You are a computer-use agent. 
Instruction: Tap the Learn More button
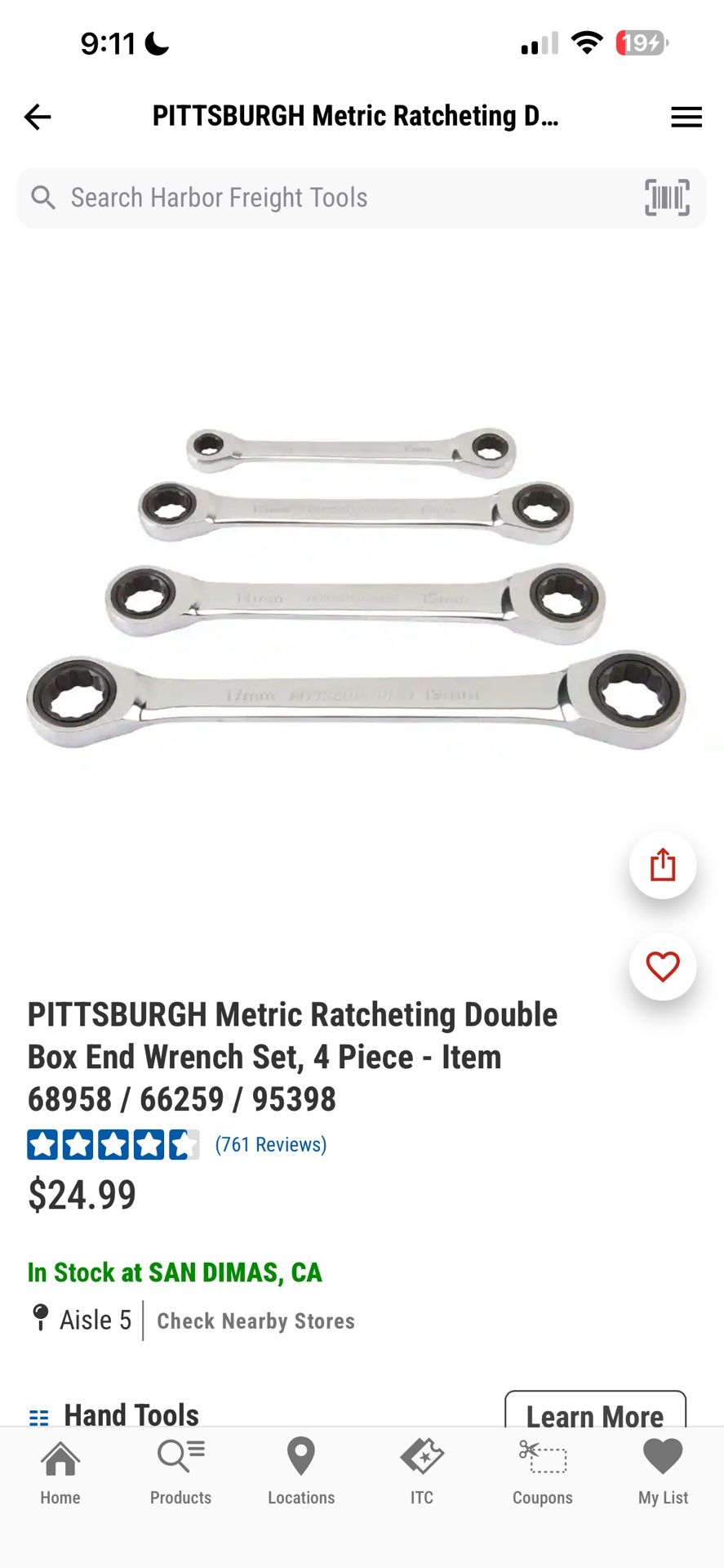pyautogui.click(x=594, y=1417)
